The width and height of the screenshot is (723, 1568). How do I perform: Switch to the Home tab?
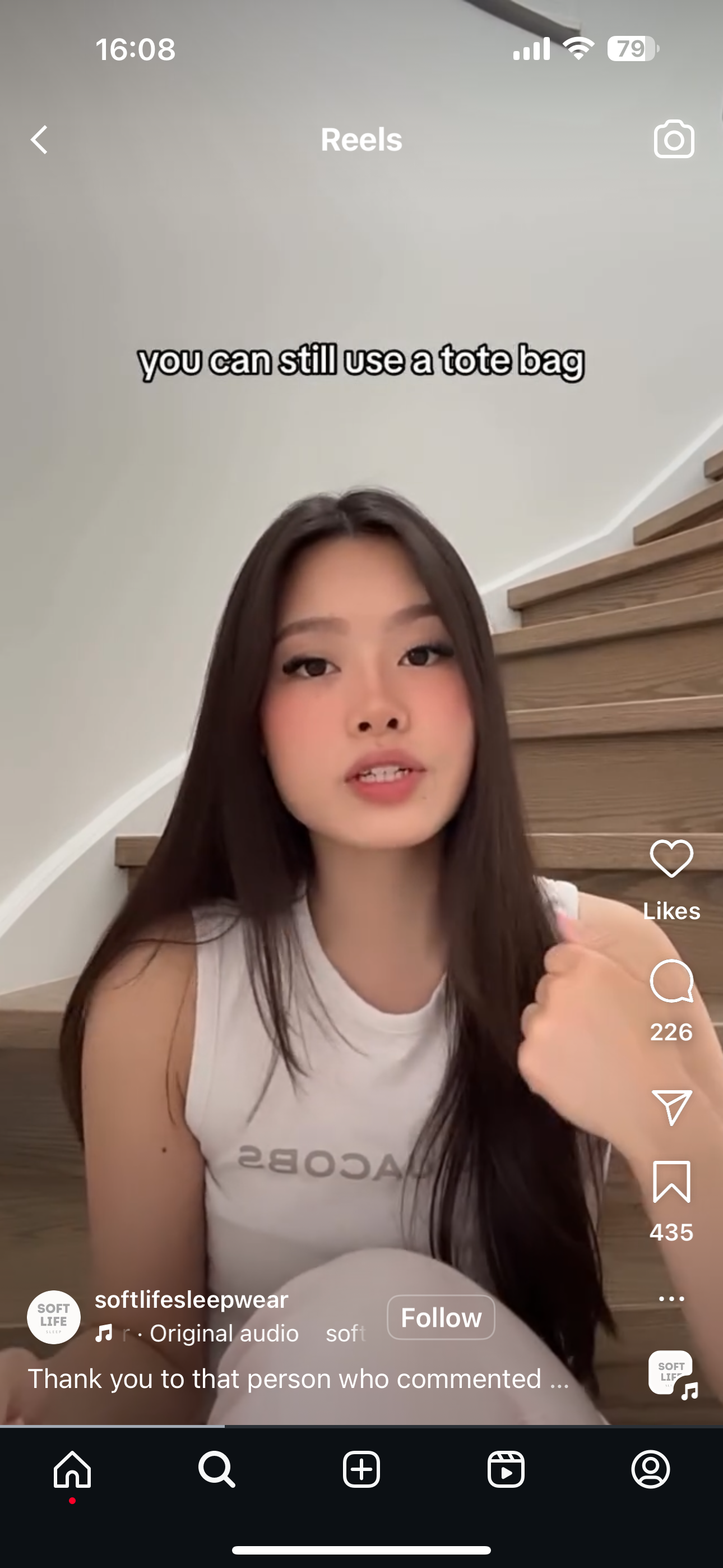(x=72, y=1469)
